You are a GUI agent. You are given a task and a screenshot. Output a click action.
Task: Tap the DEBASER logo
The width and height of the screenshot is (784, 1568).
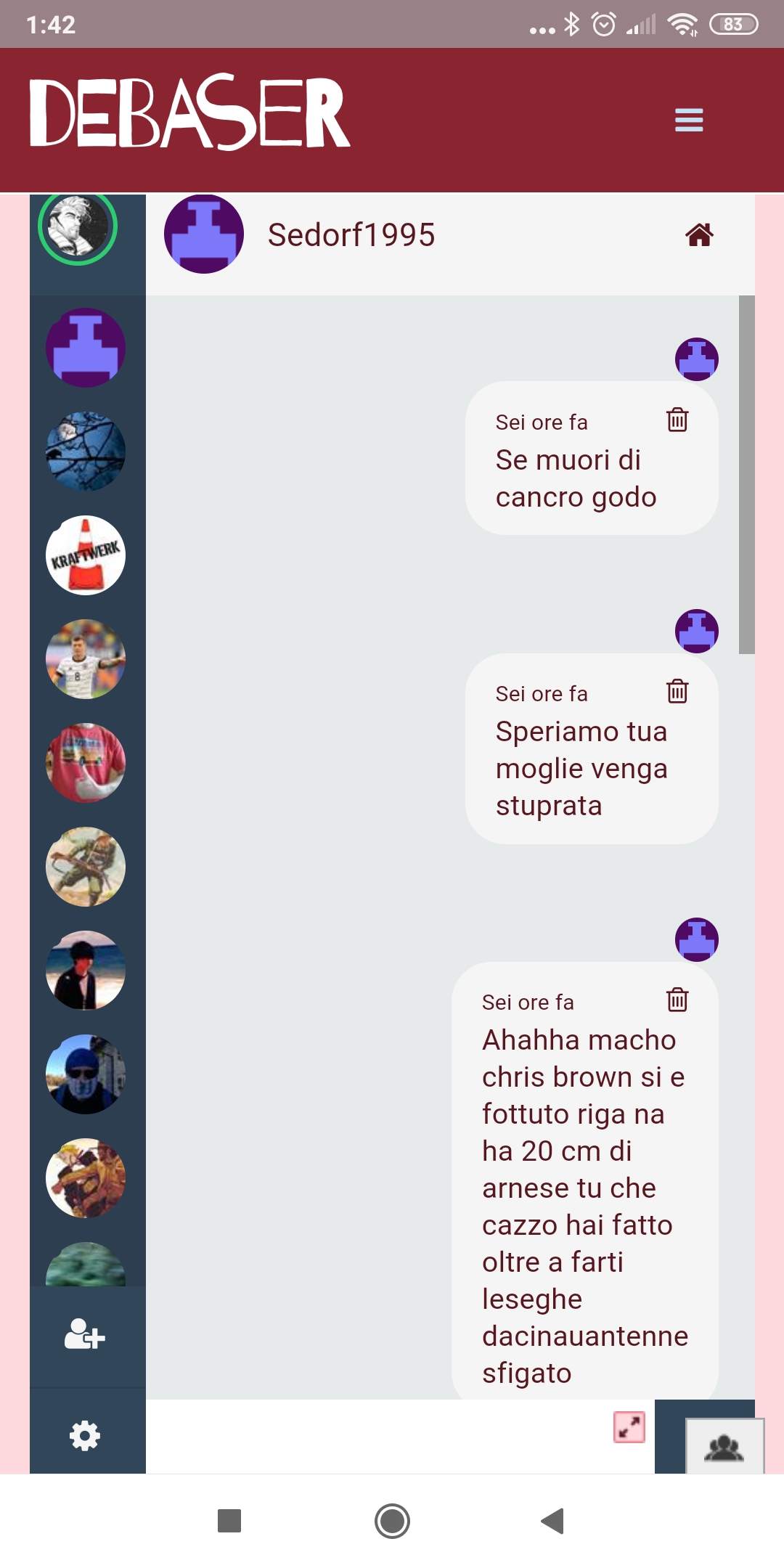click(x=189, y=113)
